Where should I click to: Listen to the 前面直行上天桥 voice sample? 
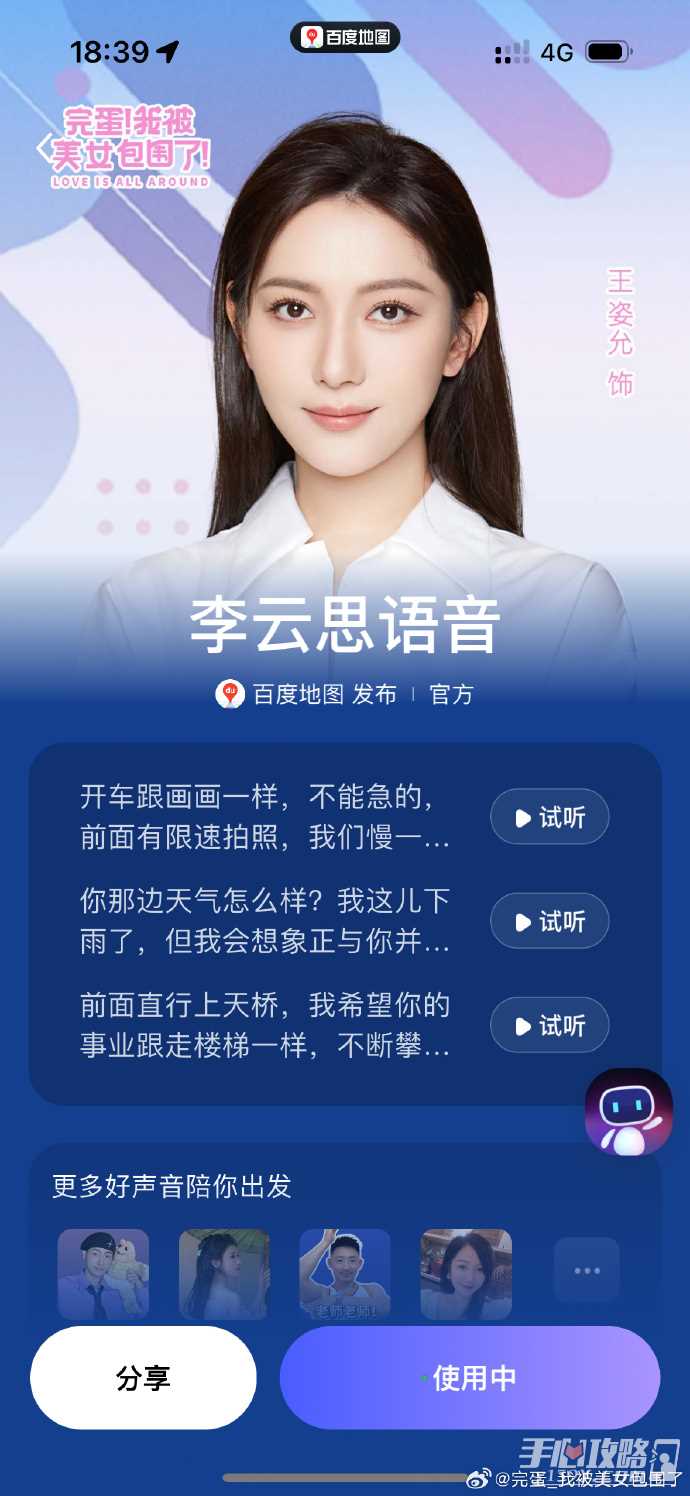[549, 1025]
